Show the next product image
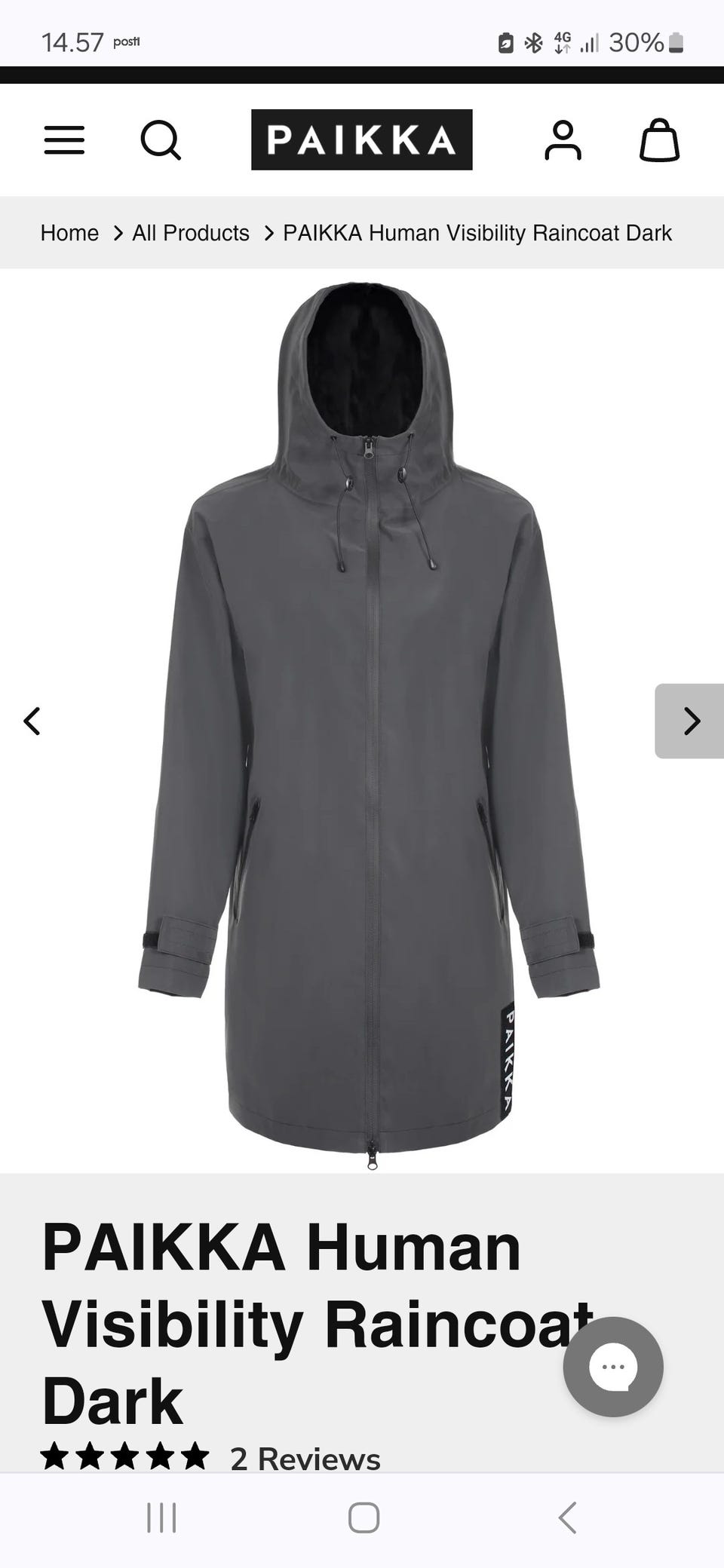The height and width of the screenshot is (1568, 724). [x=690, y=721]
